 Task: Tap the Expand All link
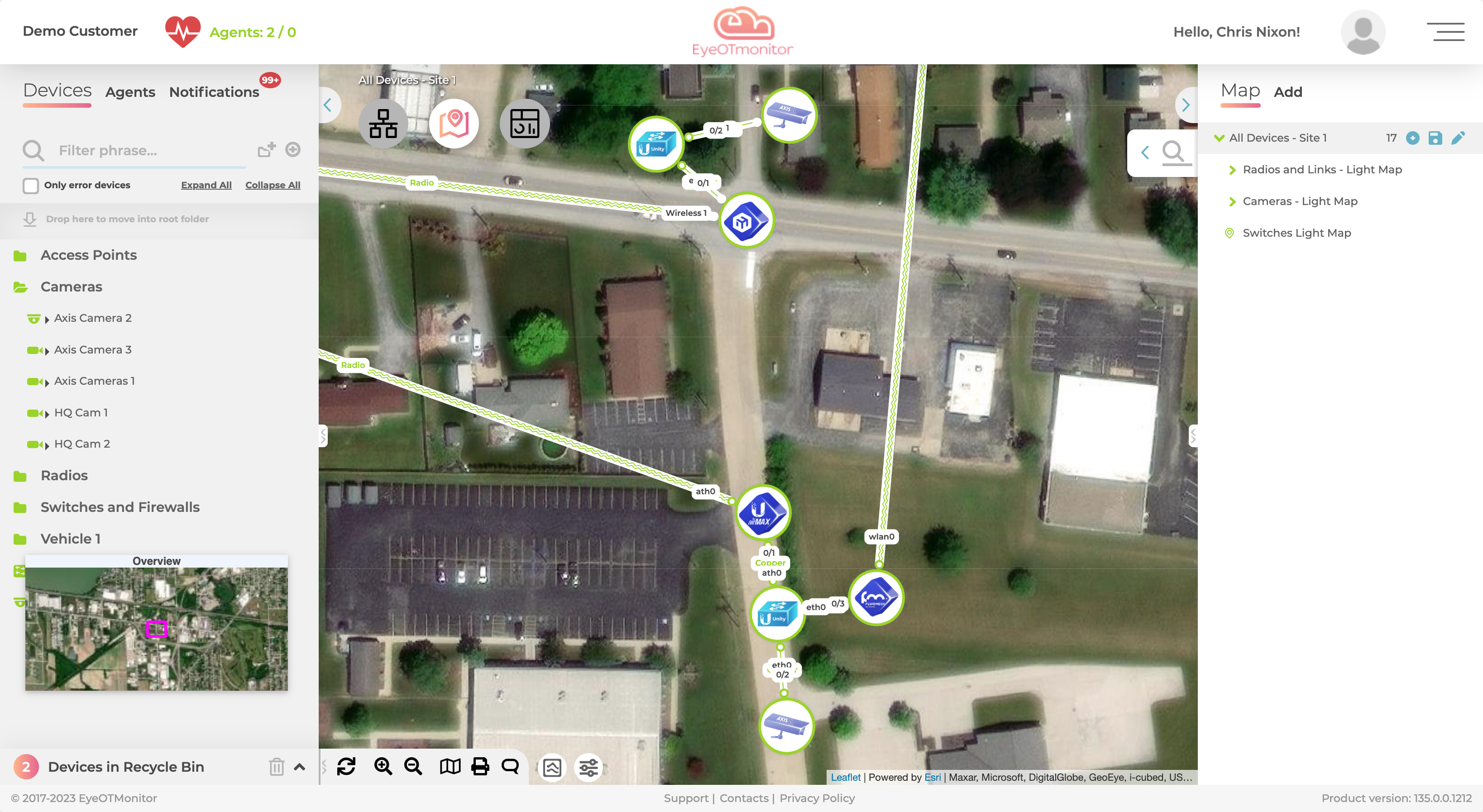pos(206,185)
